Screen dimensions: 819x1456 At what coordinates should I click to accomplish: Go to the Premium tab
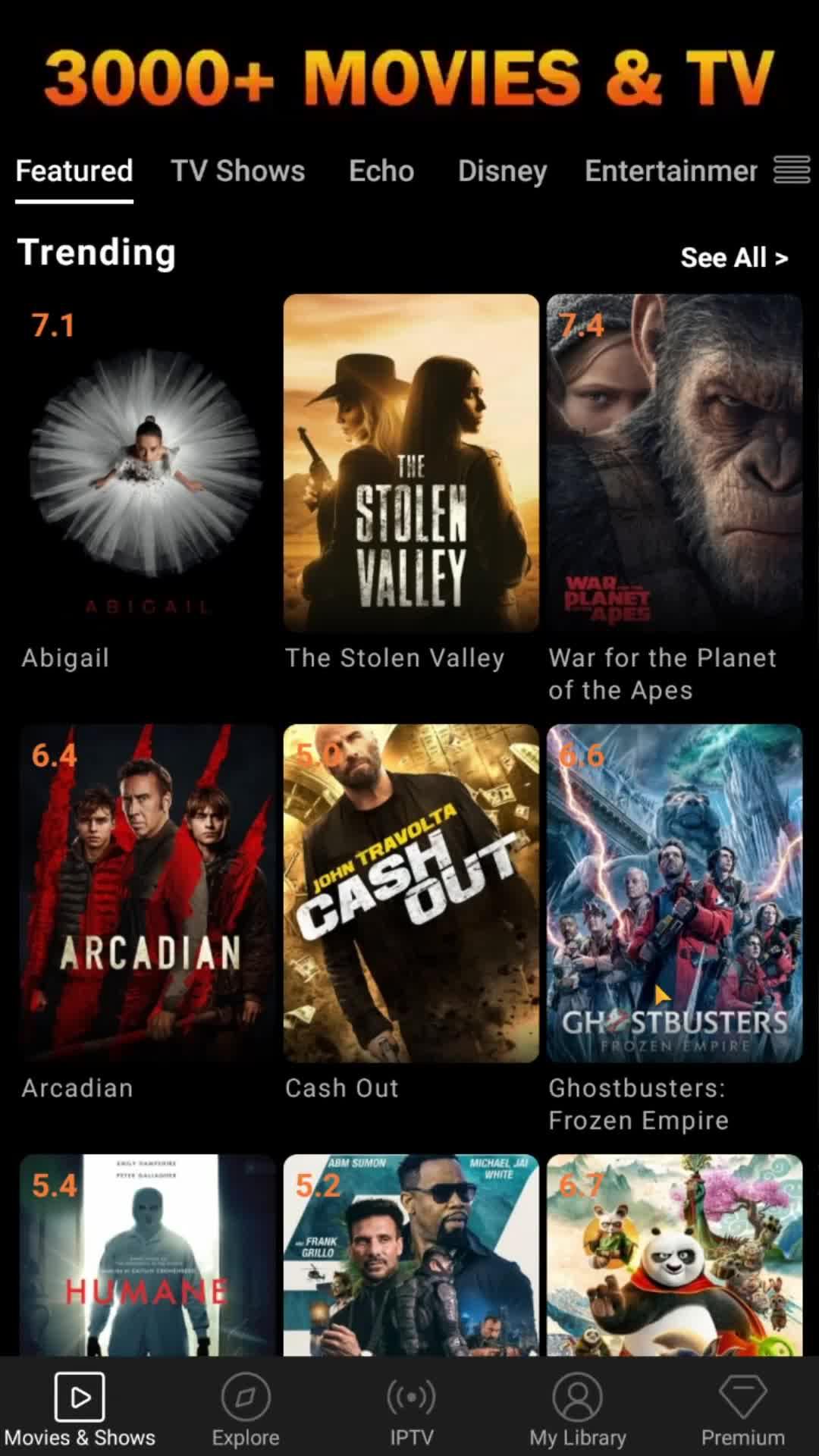tap(742, 1409)
